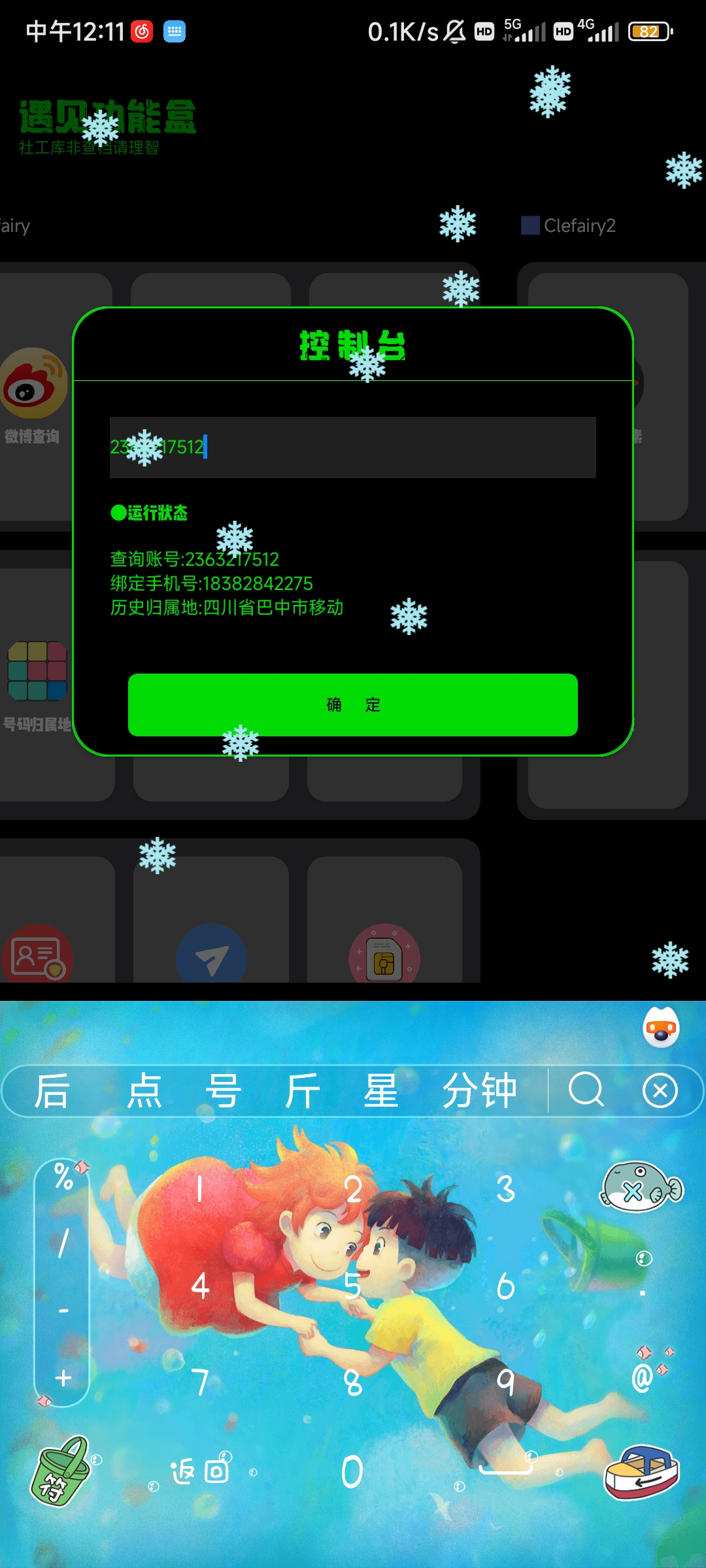
Task: Insert the plus sign symbol
Action: click(x=63, y=1378)
